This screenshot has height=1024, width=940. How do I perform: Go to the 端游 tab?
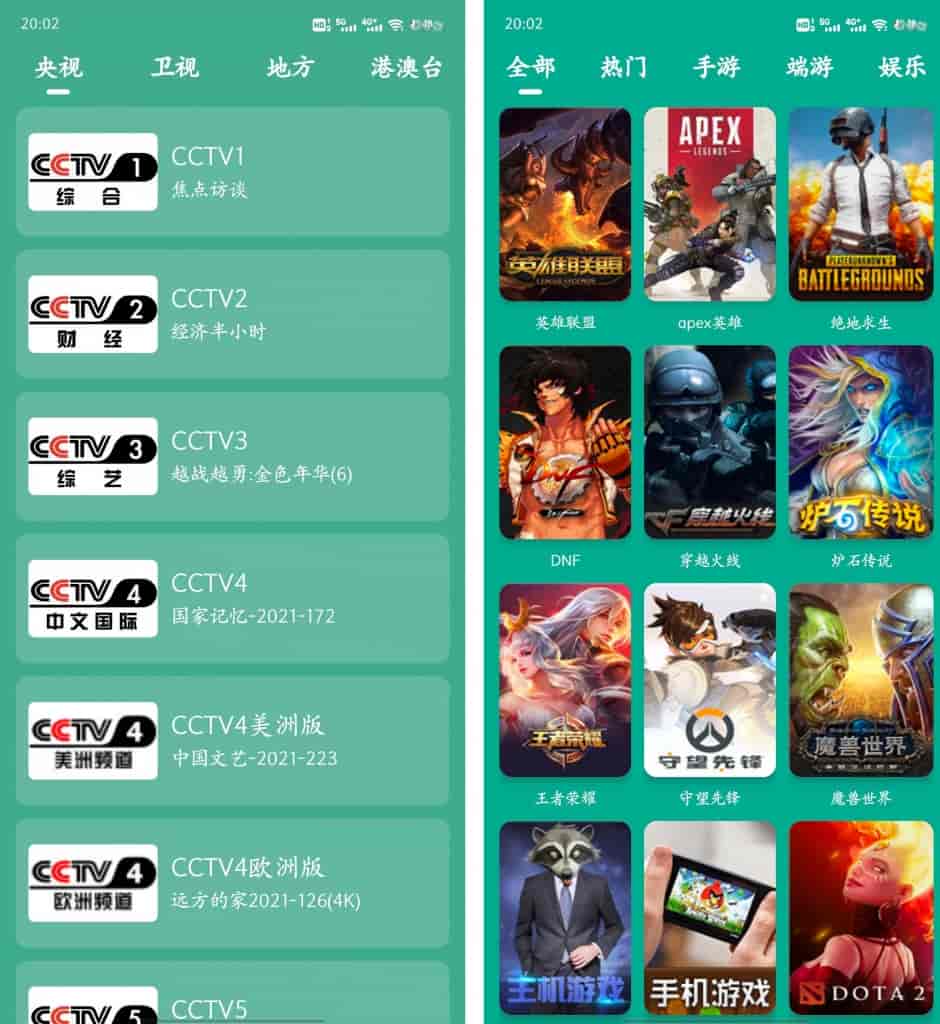tap(810, 68)
